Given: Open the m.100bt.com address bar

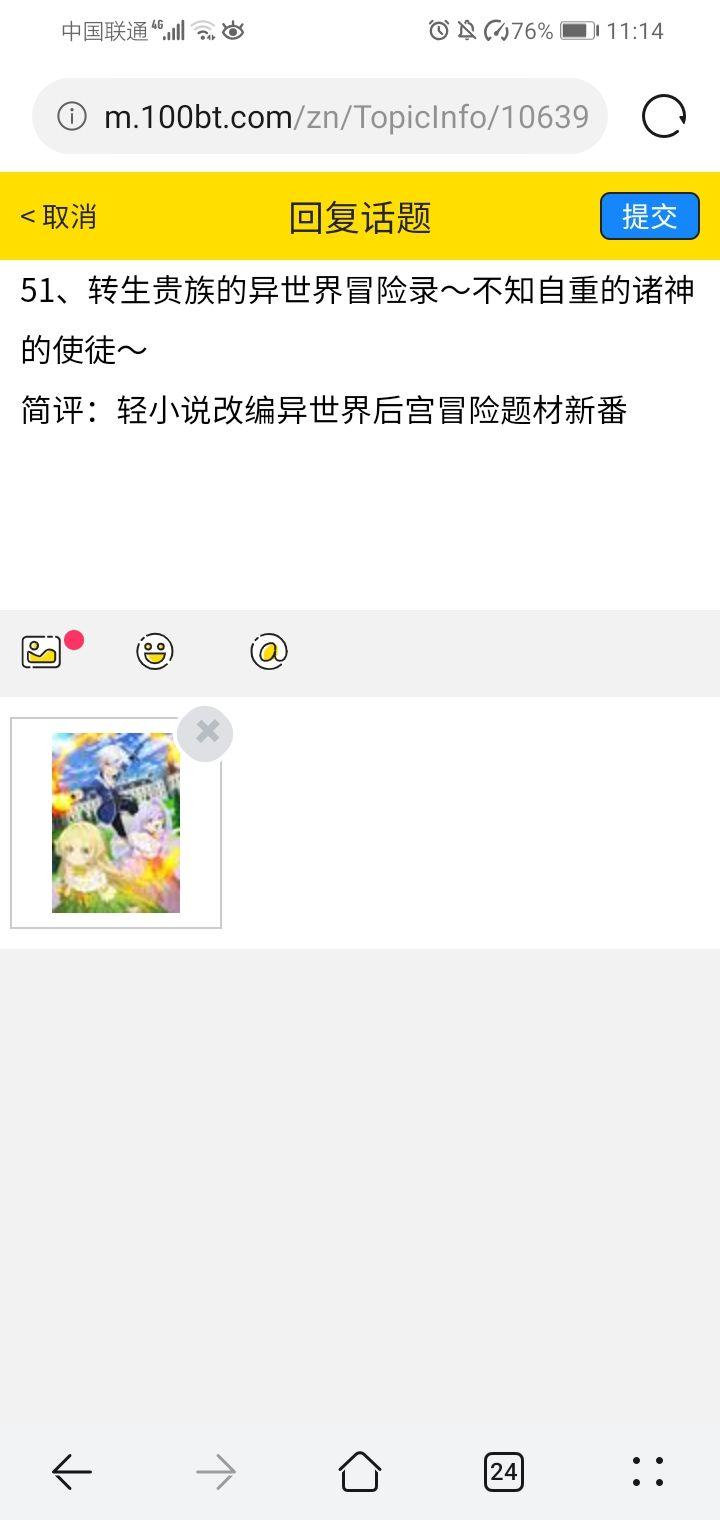Looking at the screenshot, I should [345, 117].
